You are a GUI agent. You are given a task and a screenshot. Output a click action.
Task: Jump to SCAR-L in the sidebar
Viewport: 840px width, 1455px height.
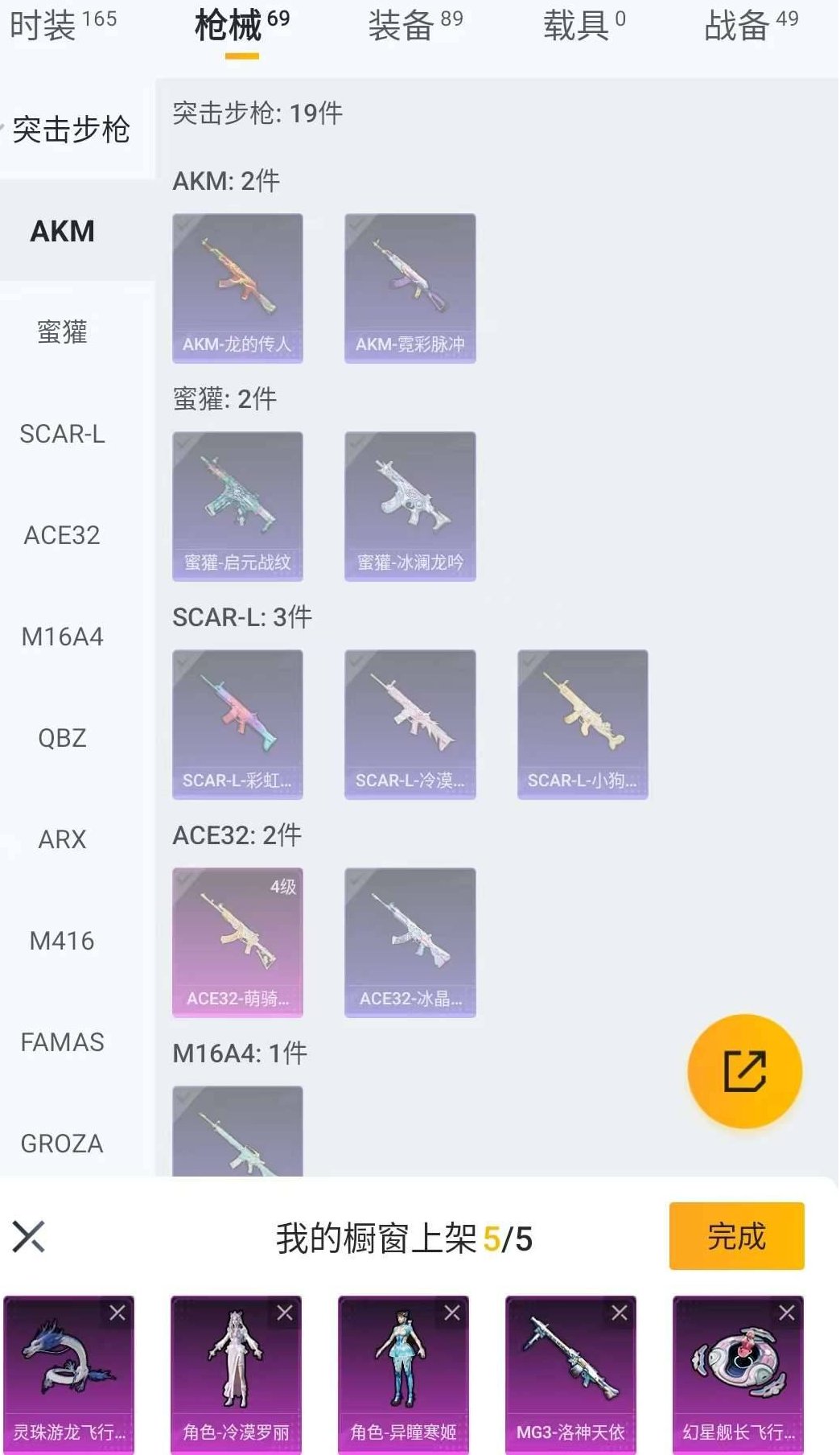click(x=62, y=434)
